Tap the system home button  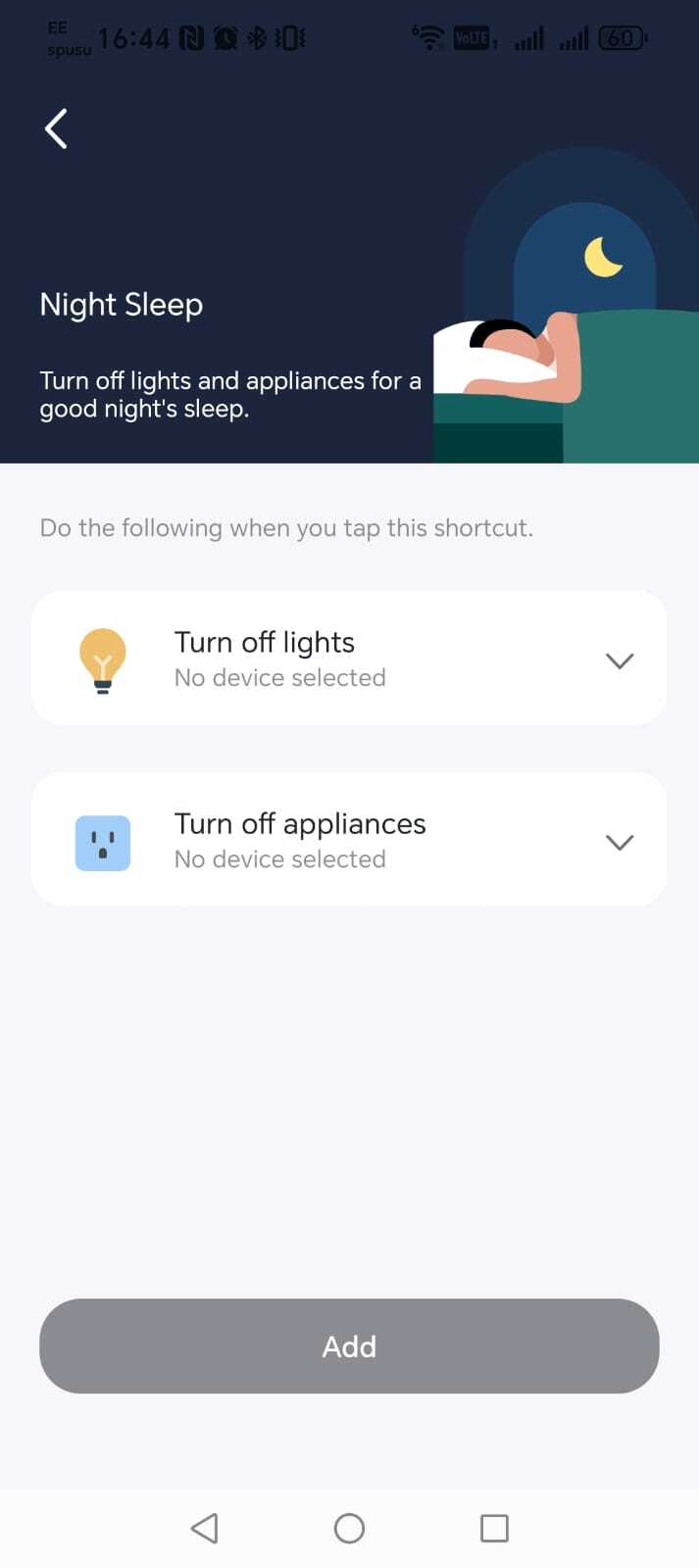point(349,1528)
